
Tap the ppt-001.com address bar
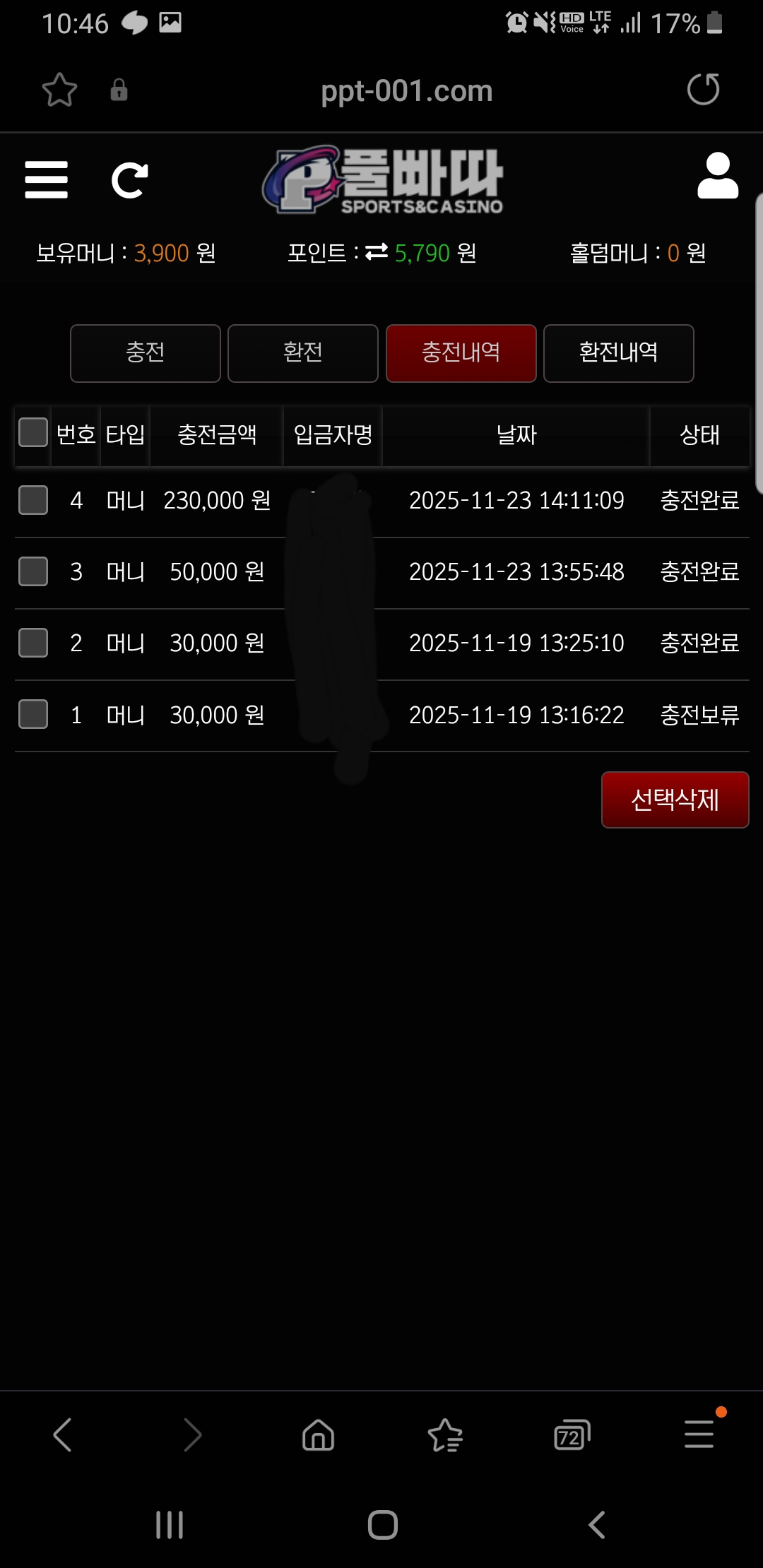406,91
